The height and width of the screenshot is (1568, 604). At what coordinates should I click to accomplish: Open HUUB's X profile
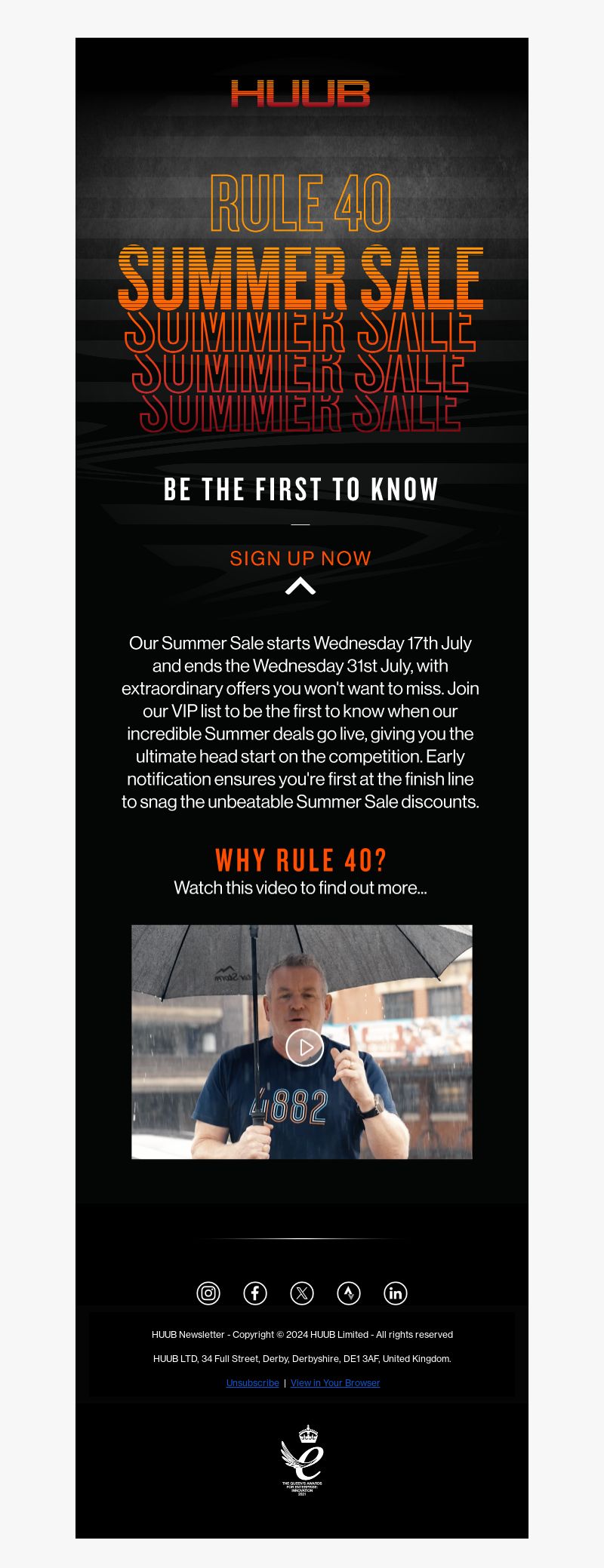[302, 1293]
